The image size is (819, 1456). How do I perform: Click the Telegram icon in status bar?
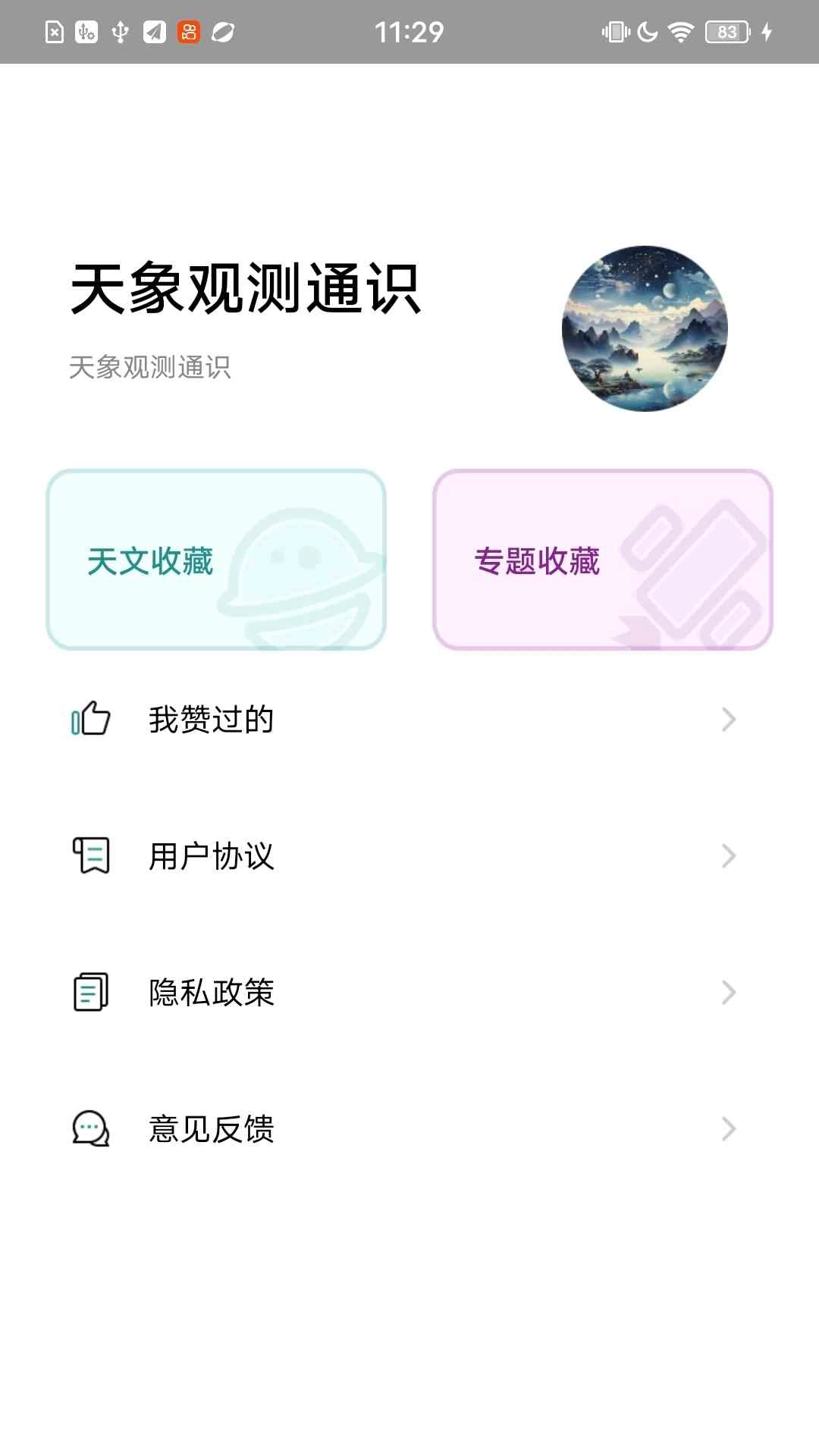click(153, 31)
